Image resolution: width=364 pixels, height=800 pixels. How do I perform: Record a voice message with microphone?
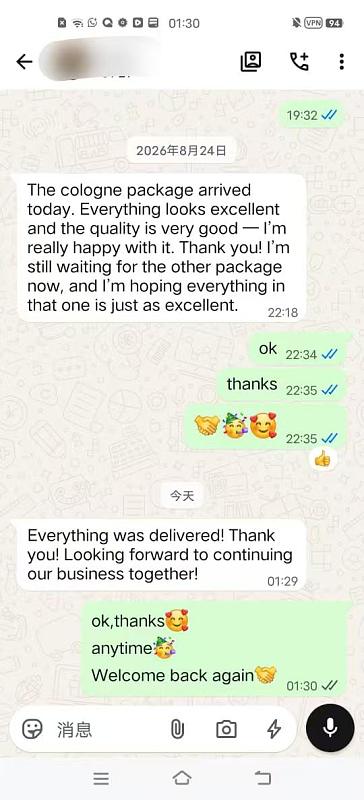tap(330, 728)
